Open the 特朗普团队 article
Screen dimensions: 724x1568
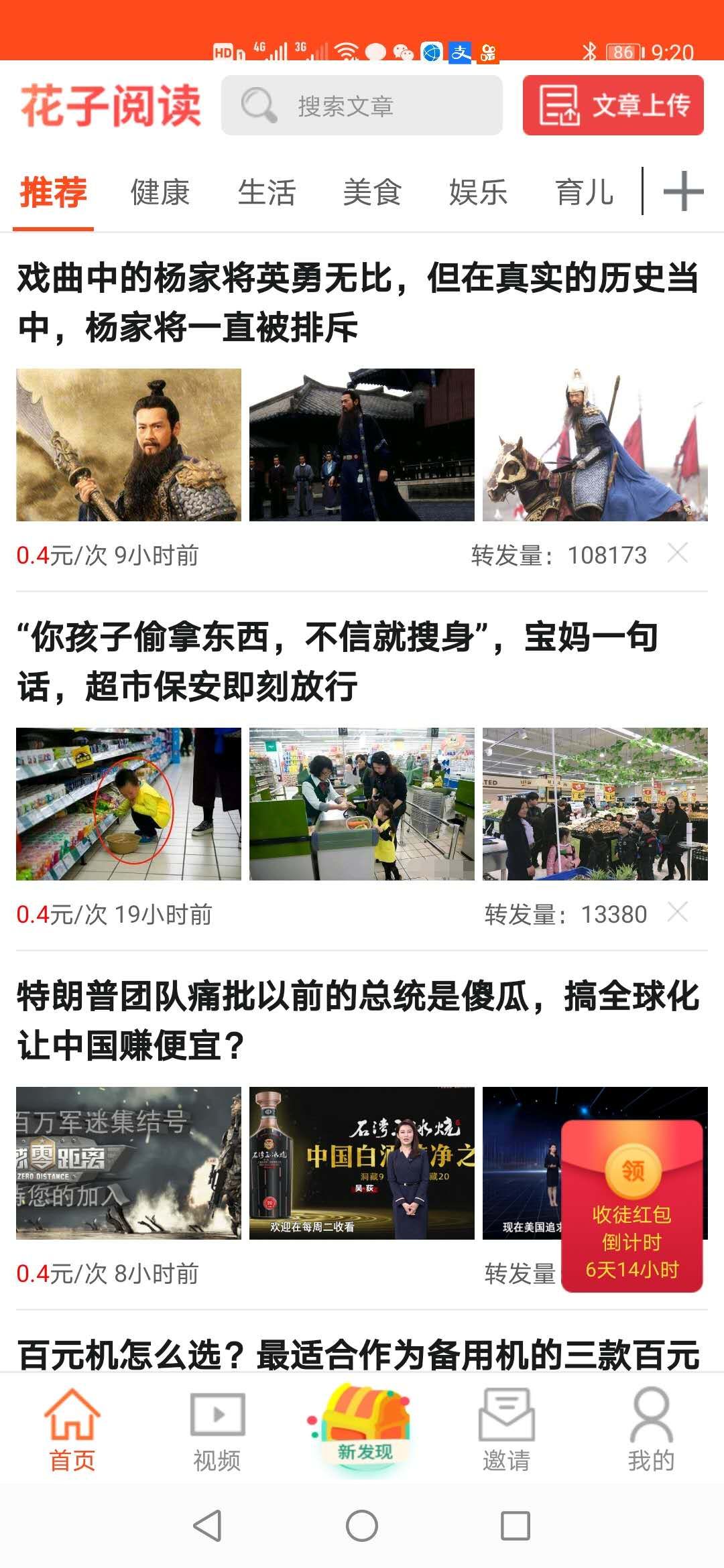point(358,1021)
